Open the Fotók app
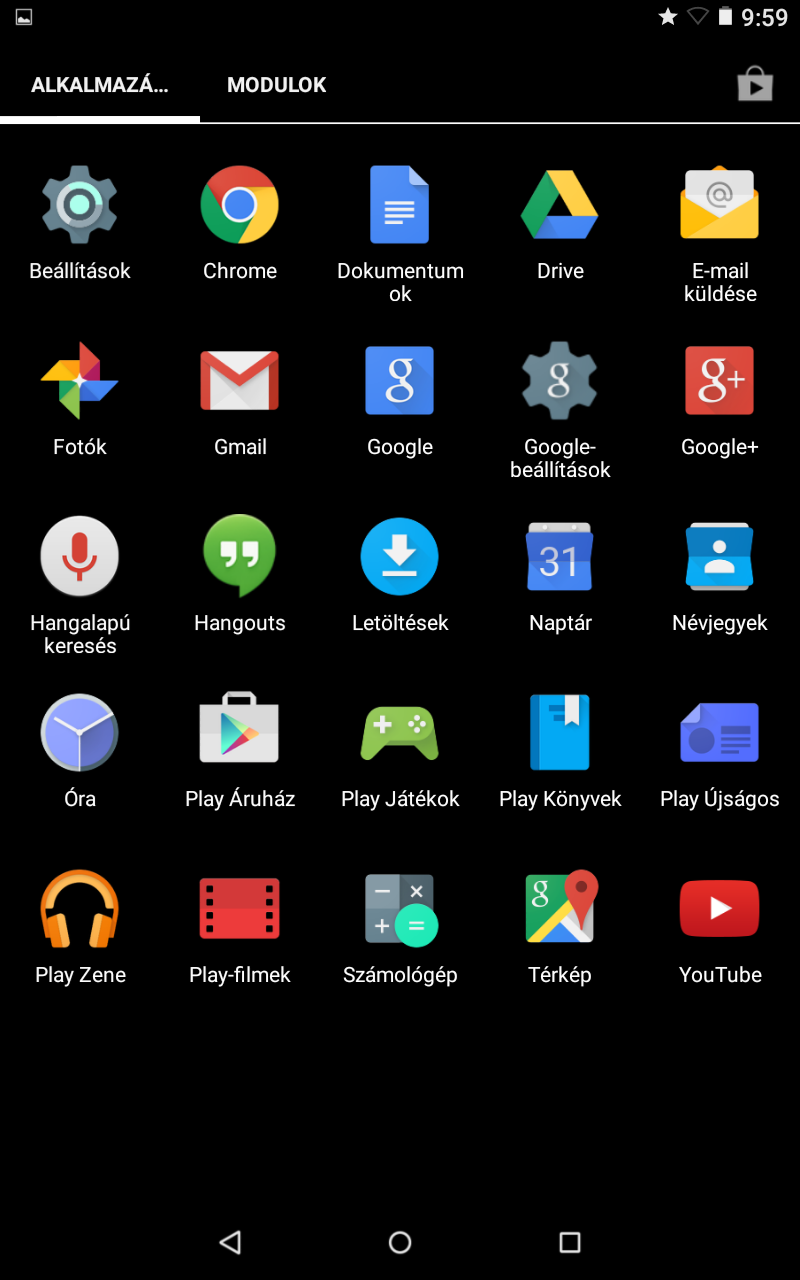Image resolution: width=800 pixels, height=1280 pixels. (x=80, y=381)
